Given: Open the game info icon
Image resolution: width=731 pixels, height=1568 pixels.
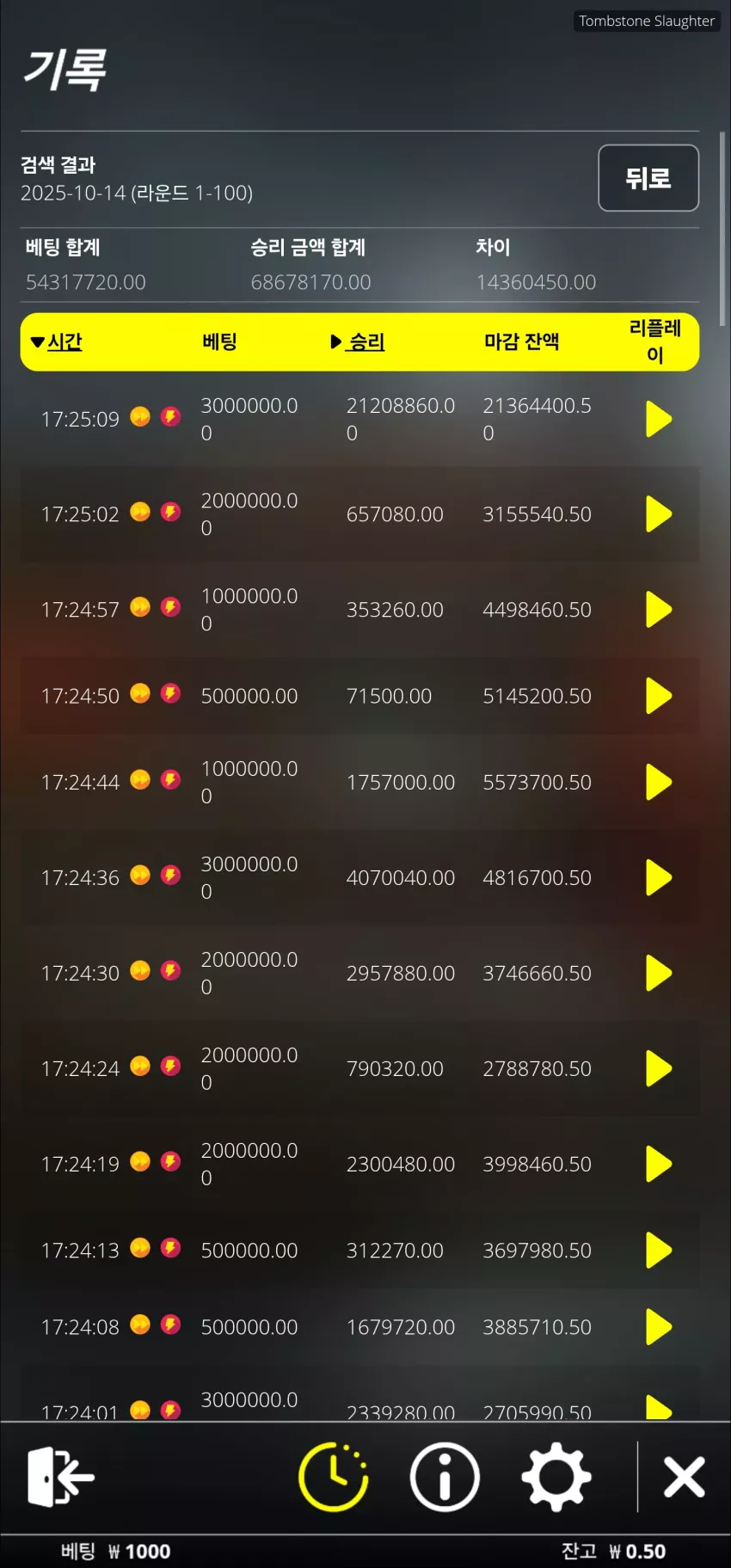Looking at the screenshot, I should (x=445, y=1477).
